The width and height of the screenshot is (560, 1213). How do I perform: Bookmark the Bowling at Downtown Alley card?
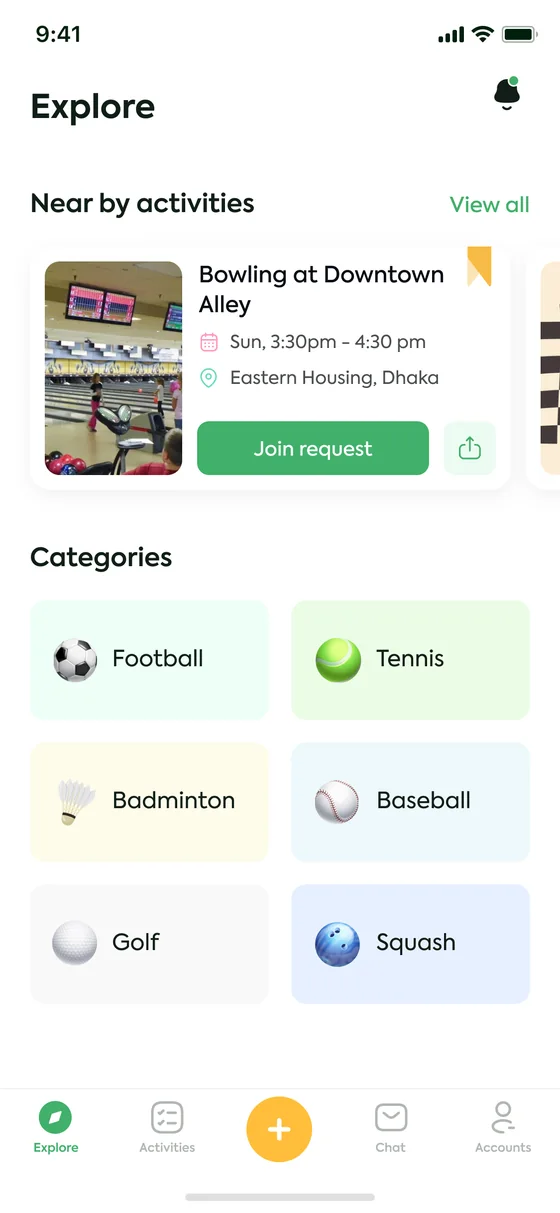click(479, 266)
